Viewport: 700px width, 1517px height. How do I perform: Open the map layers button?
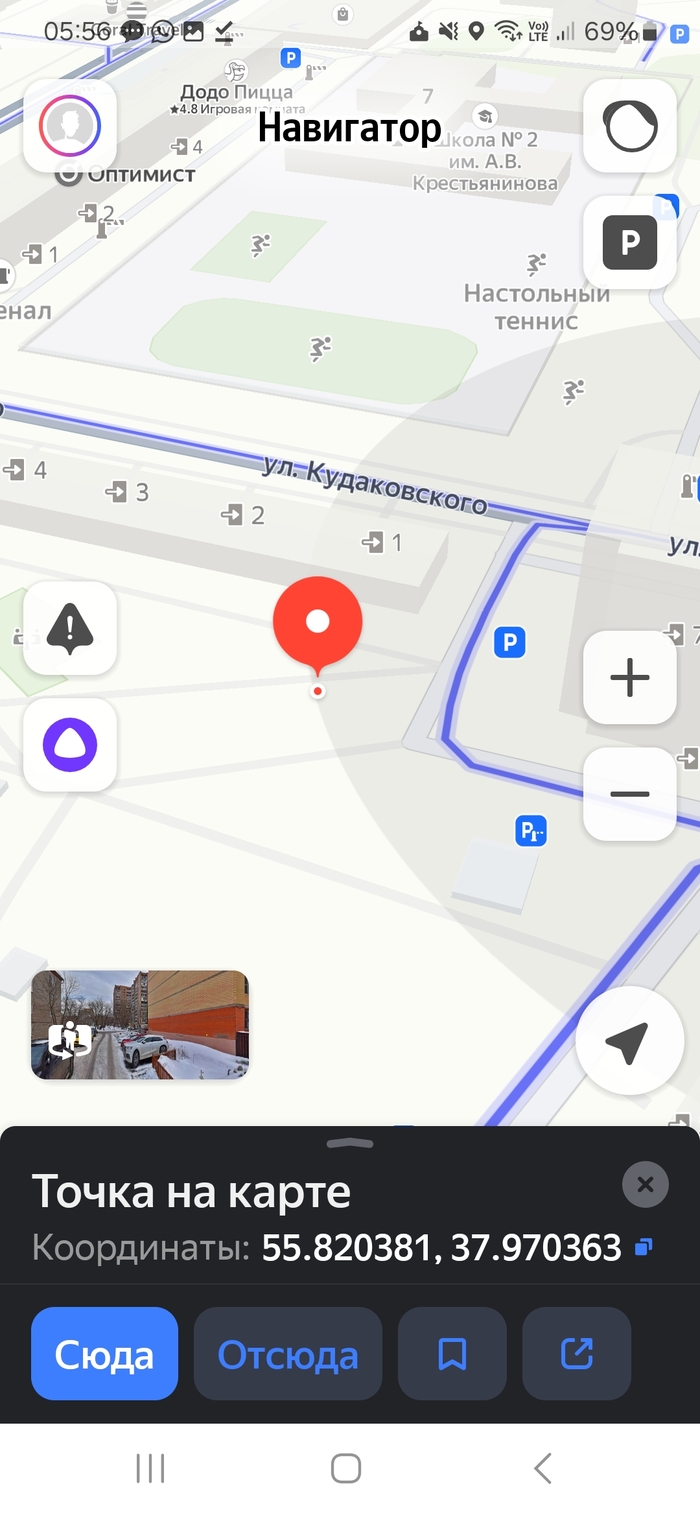coord(630,126)
